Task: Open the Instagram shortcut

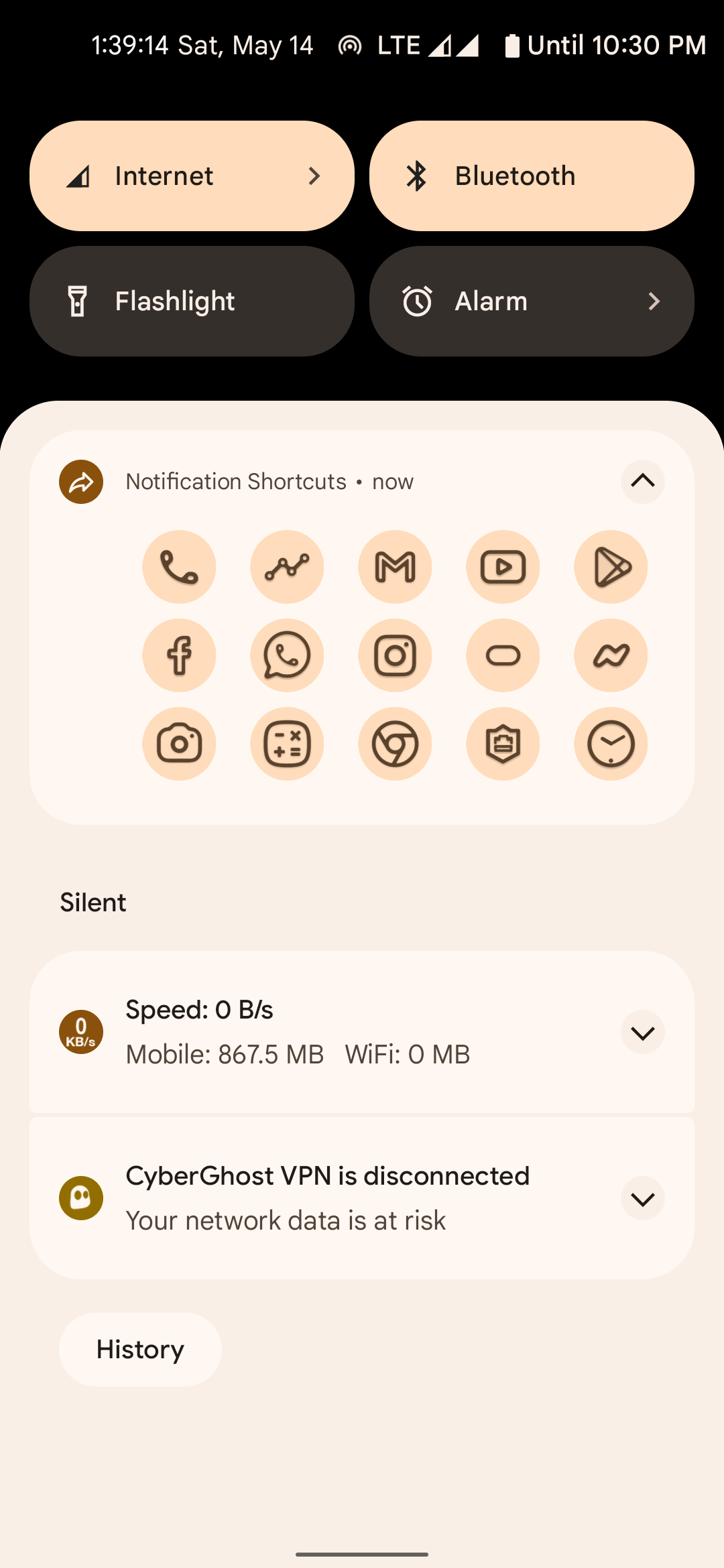Action: coord(395,655)
